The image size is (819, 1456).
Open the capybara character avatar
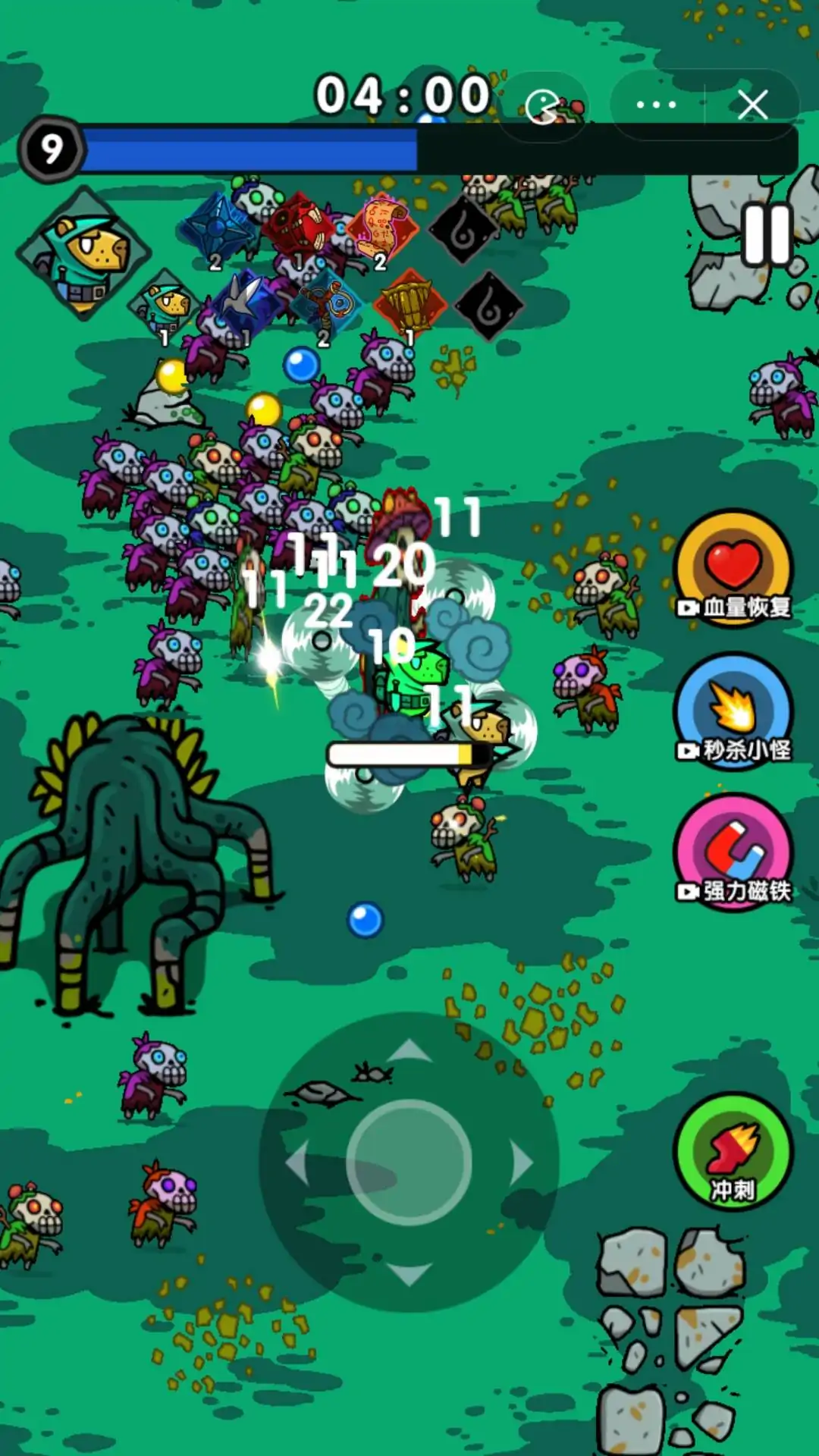pyautogui.click(x=83, y=253)
